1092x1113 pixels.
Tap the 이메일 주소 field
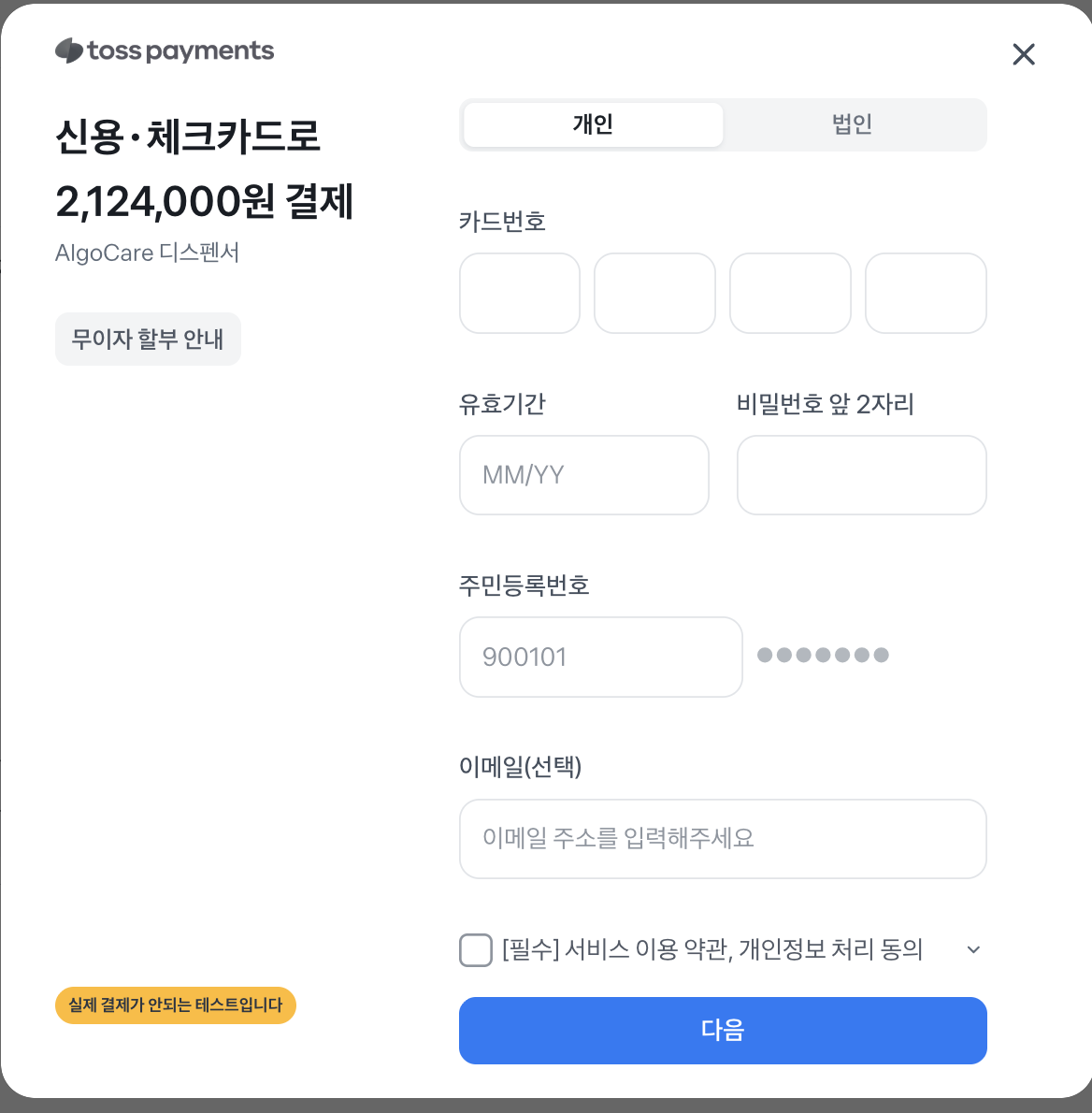pos(723,838)
